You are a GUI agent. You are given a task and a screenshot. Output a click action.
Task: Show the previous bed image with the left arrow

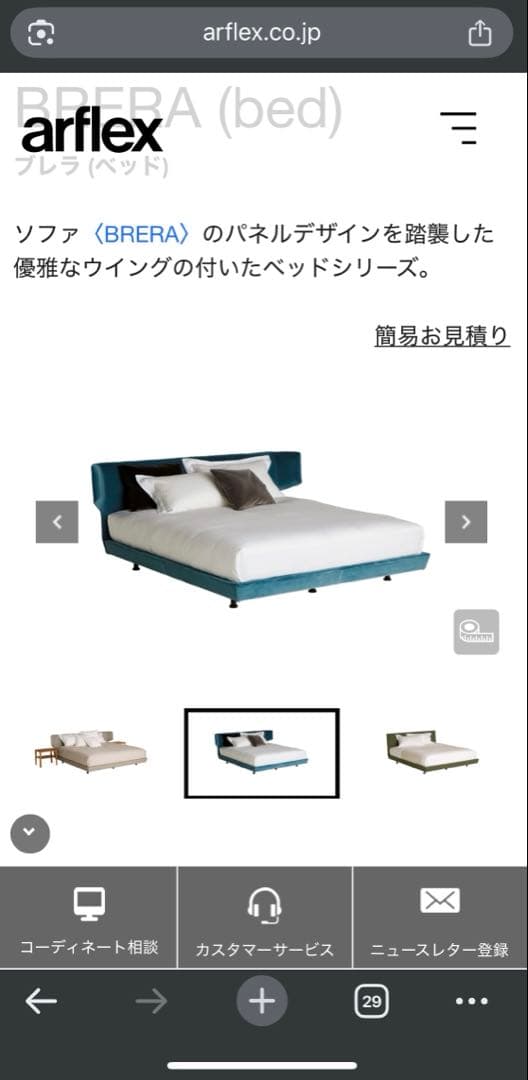pos(57,522)
